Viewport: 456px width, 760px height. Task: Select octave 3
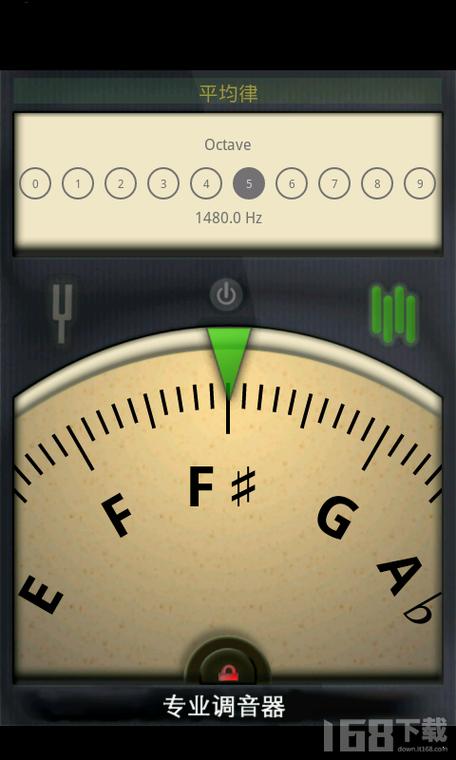pos(163,184)
